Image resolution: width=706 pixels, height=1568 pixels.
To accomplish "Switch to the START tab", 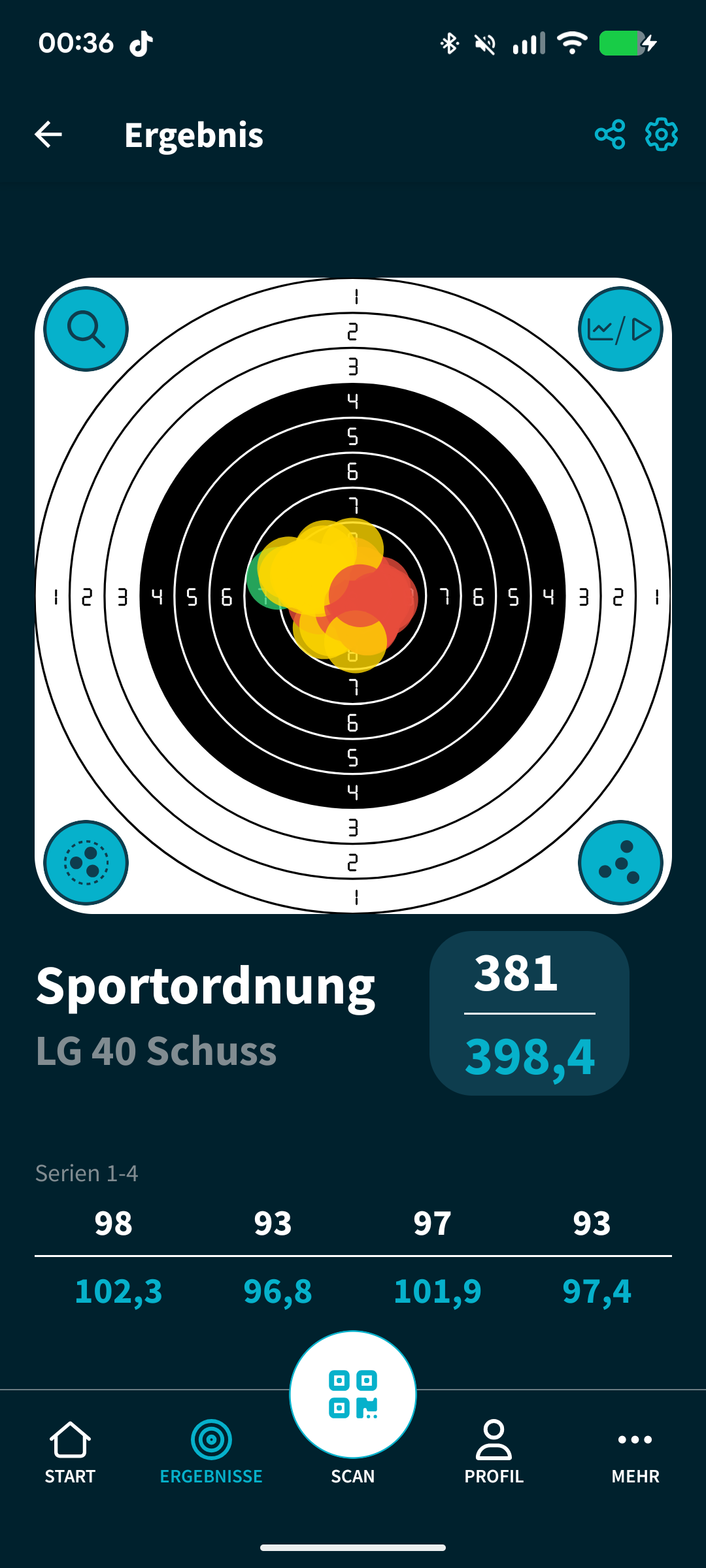I will pos(70,1452).
